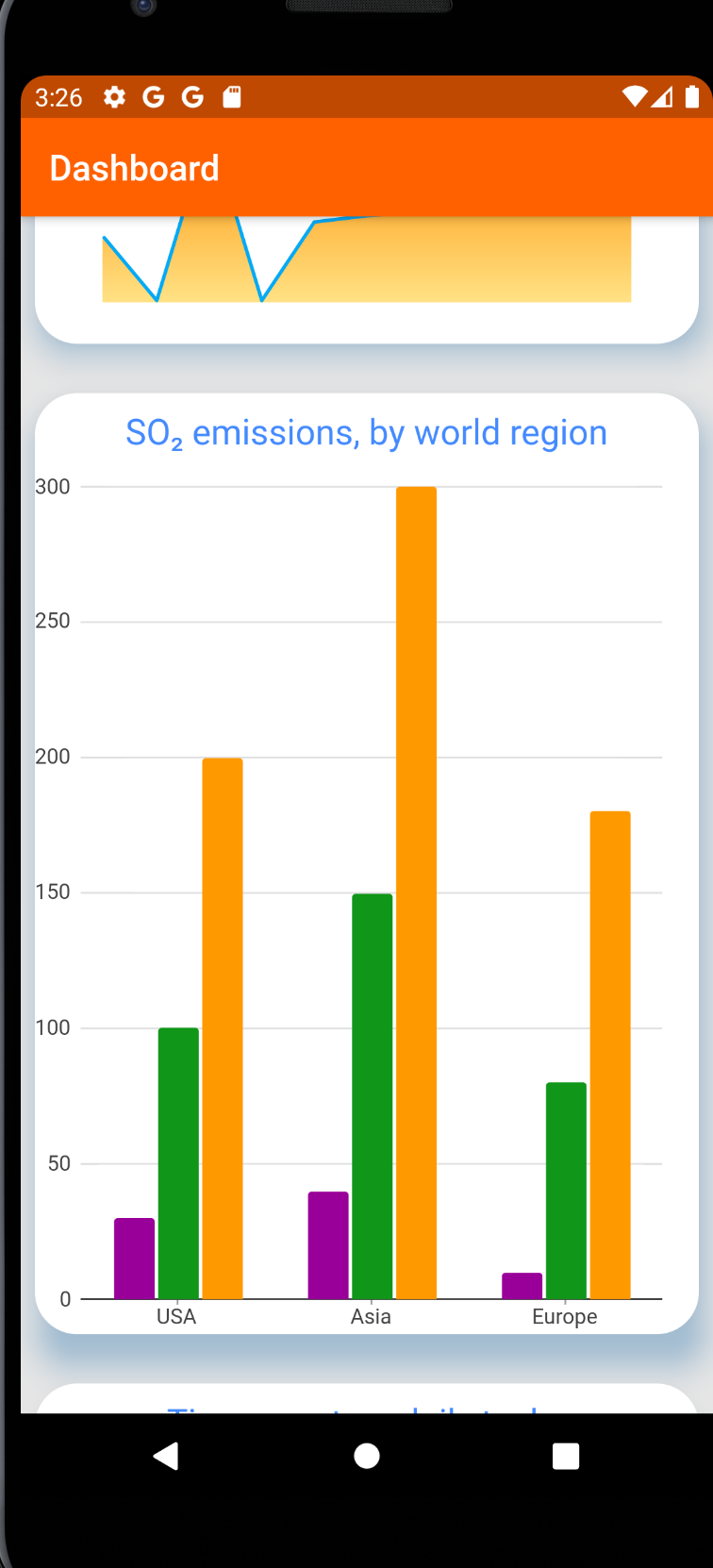Open the settings gear notification icon

[x=113, y=97]
